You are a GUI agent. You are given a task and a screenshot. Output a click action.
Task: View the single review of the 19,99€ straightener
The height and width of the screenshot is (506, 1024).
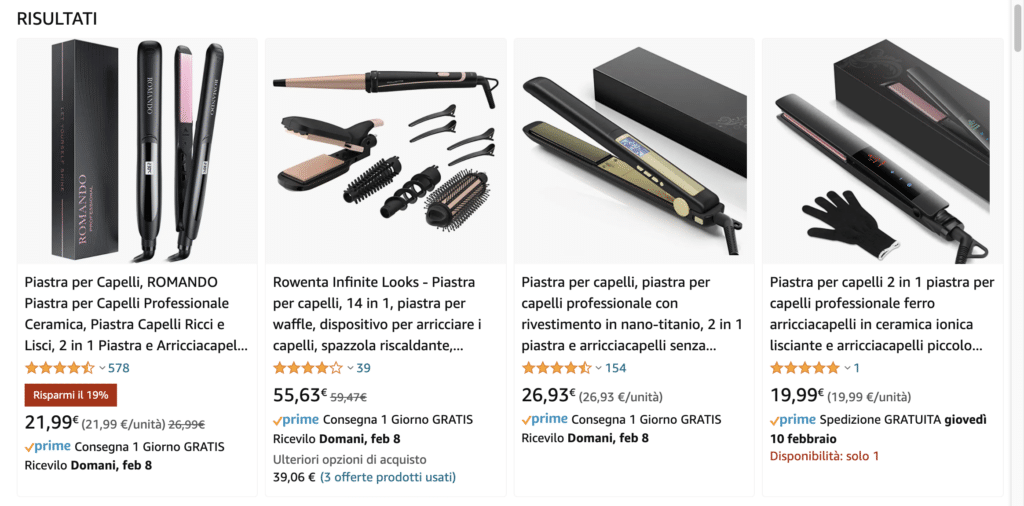(x=856, y=368)
